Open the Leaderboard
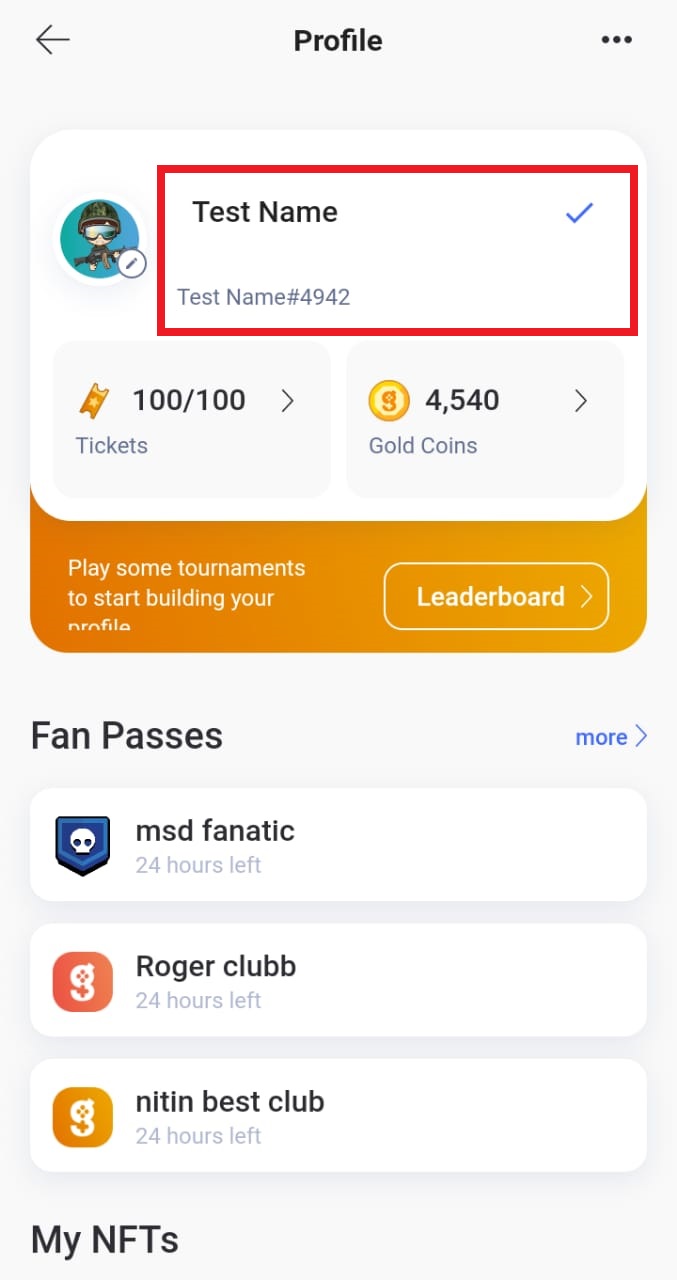This screenshot has height=1280, width=677. (496, 596)
